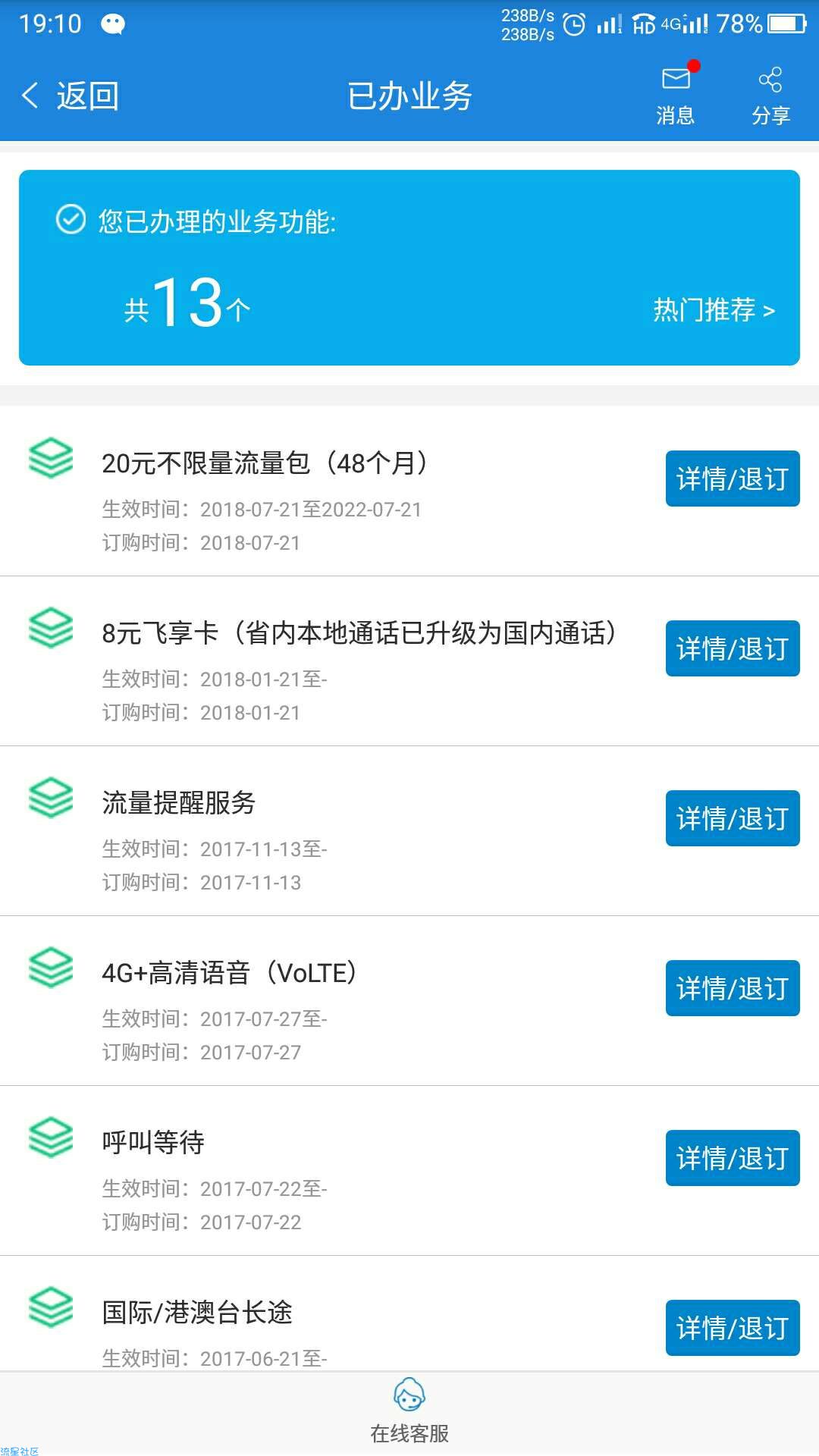Go back using the 返回 button
Screen dimensions: 819x1456
(70, 96)
